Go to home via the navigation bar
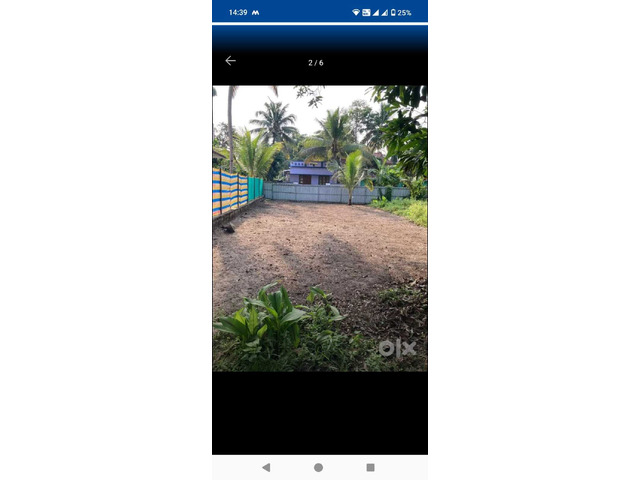 pyautogui.click(x=318, y=467)
